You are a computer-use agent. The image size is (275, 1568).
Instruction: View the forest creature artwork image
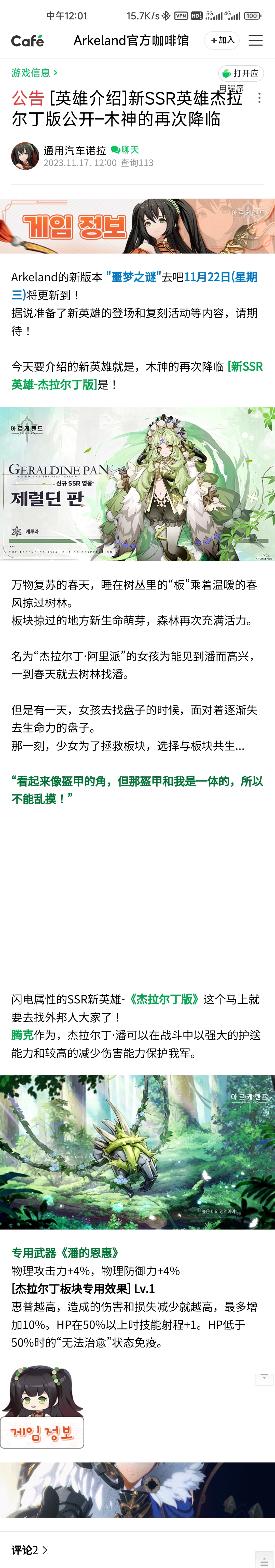(x=137, y=1152)
